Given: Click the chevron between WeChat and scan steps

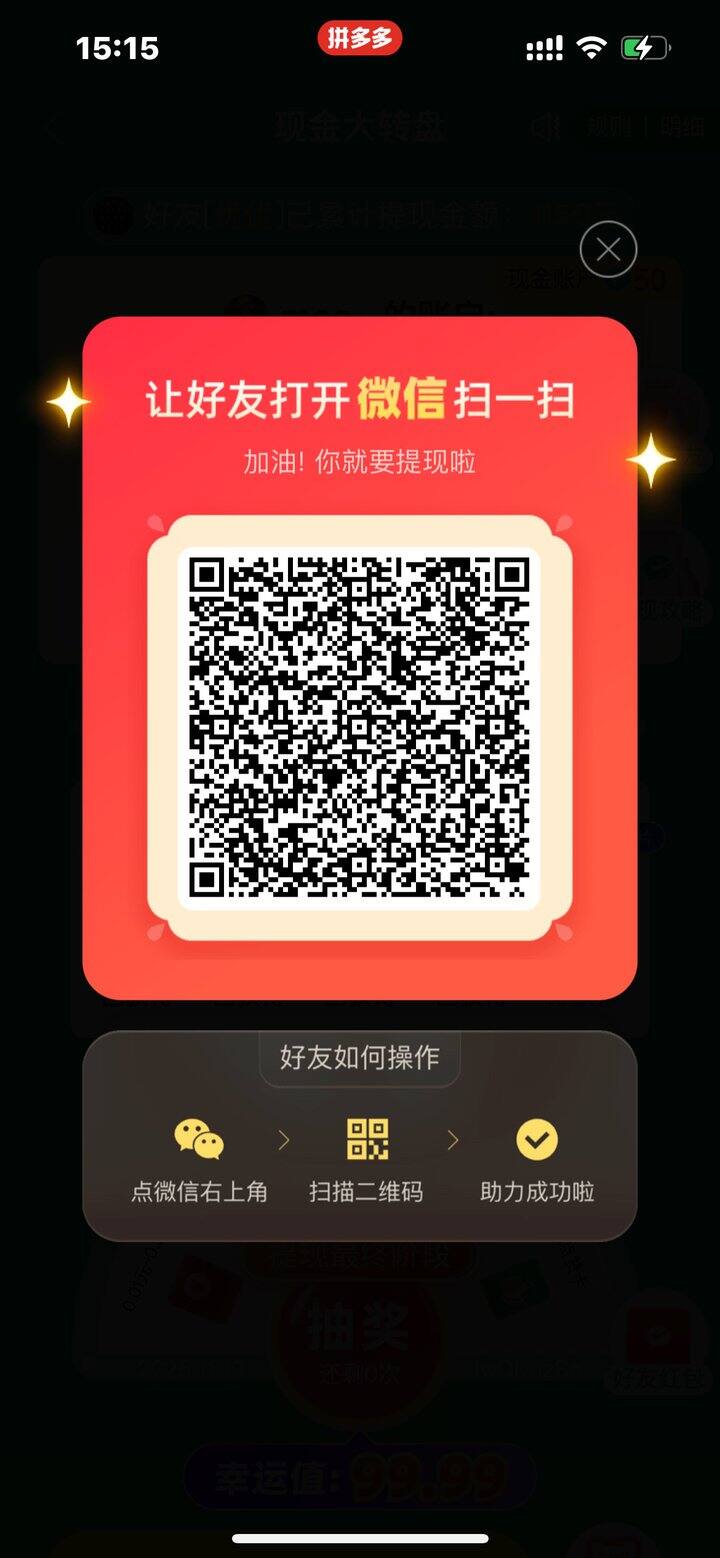Looking at the screenshot, I should tap(283, 1140).
